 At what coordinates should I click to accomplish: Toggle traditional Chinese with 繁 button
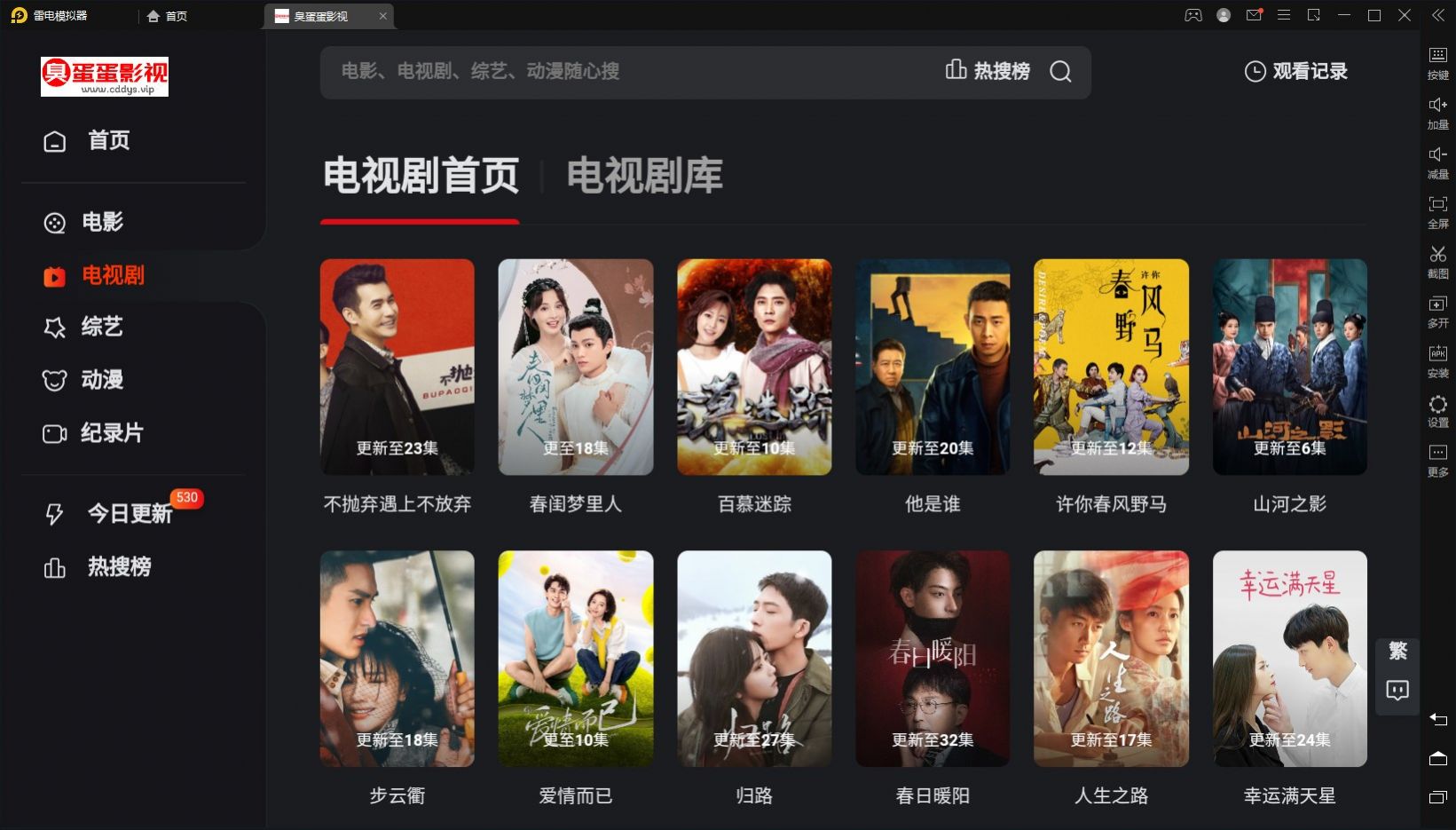(1397, 651)
